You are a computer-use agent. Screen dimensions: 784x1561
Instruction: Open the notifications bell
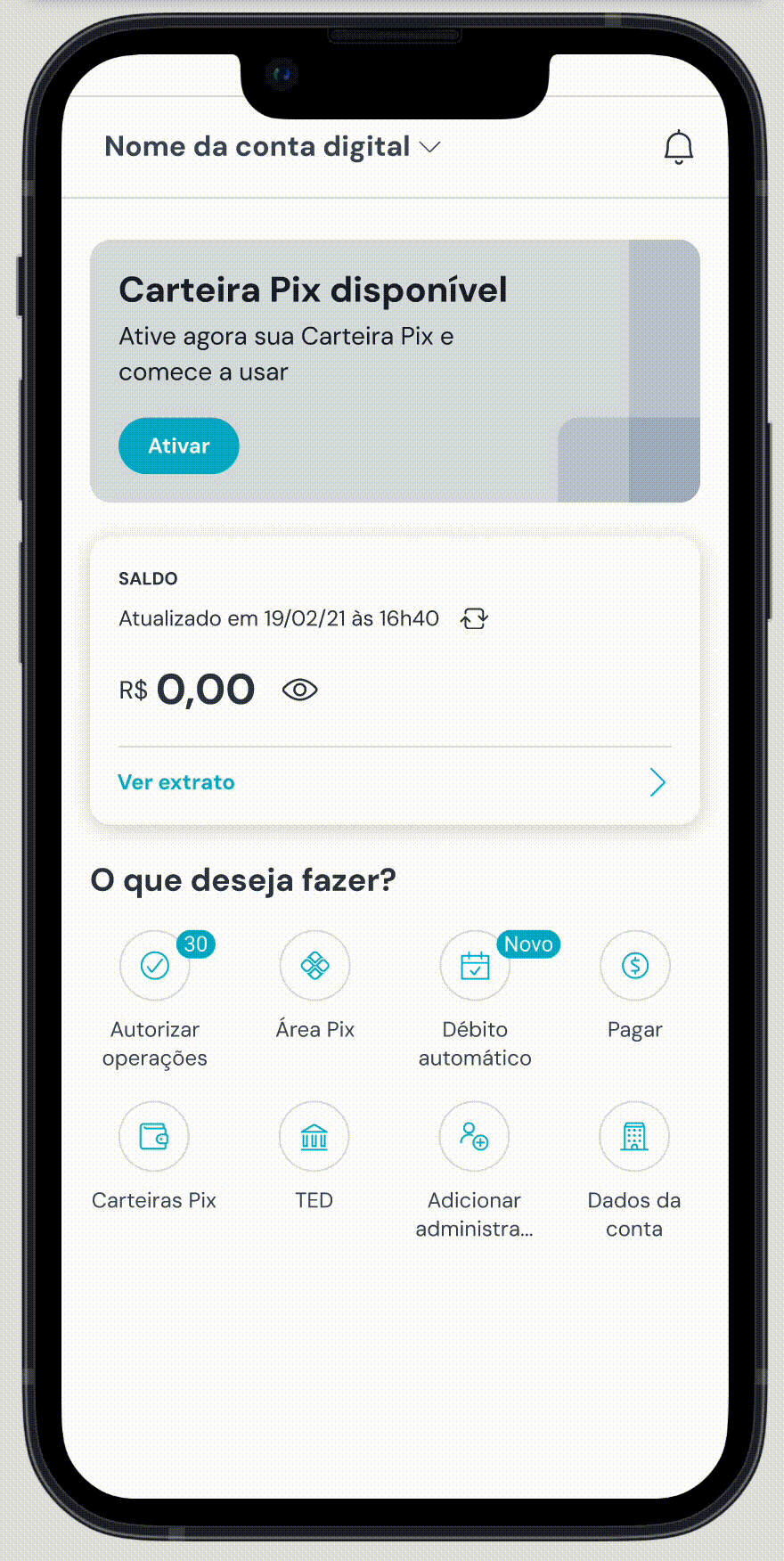tap(678, 147)
